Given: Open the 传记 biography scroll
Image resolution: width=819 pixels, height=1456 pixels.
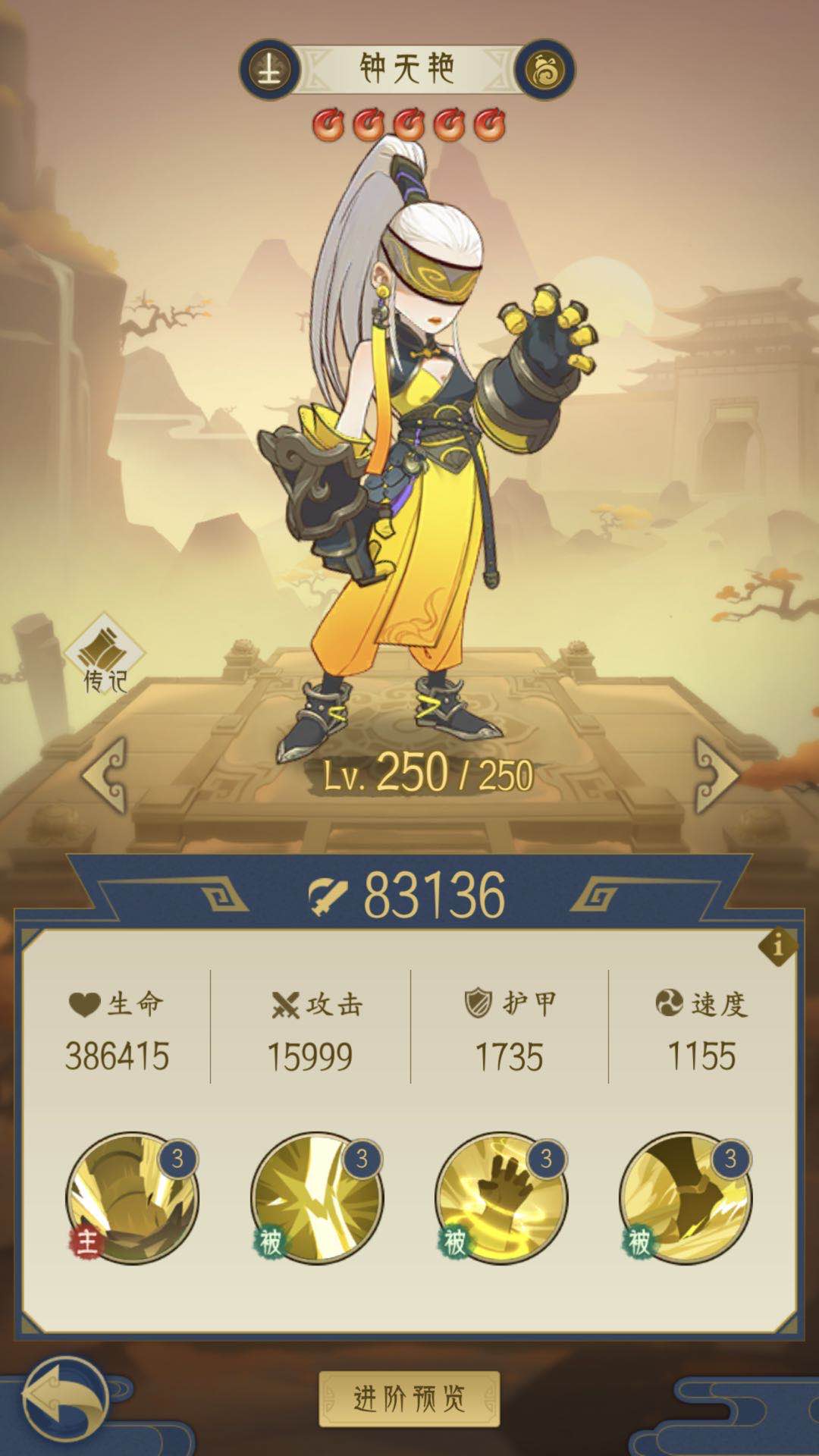Looking at the screenshot, I should pos(105,655).
